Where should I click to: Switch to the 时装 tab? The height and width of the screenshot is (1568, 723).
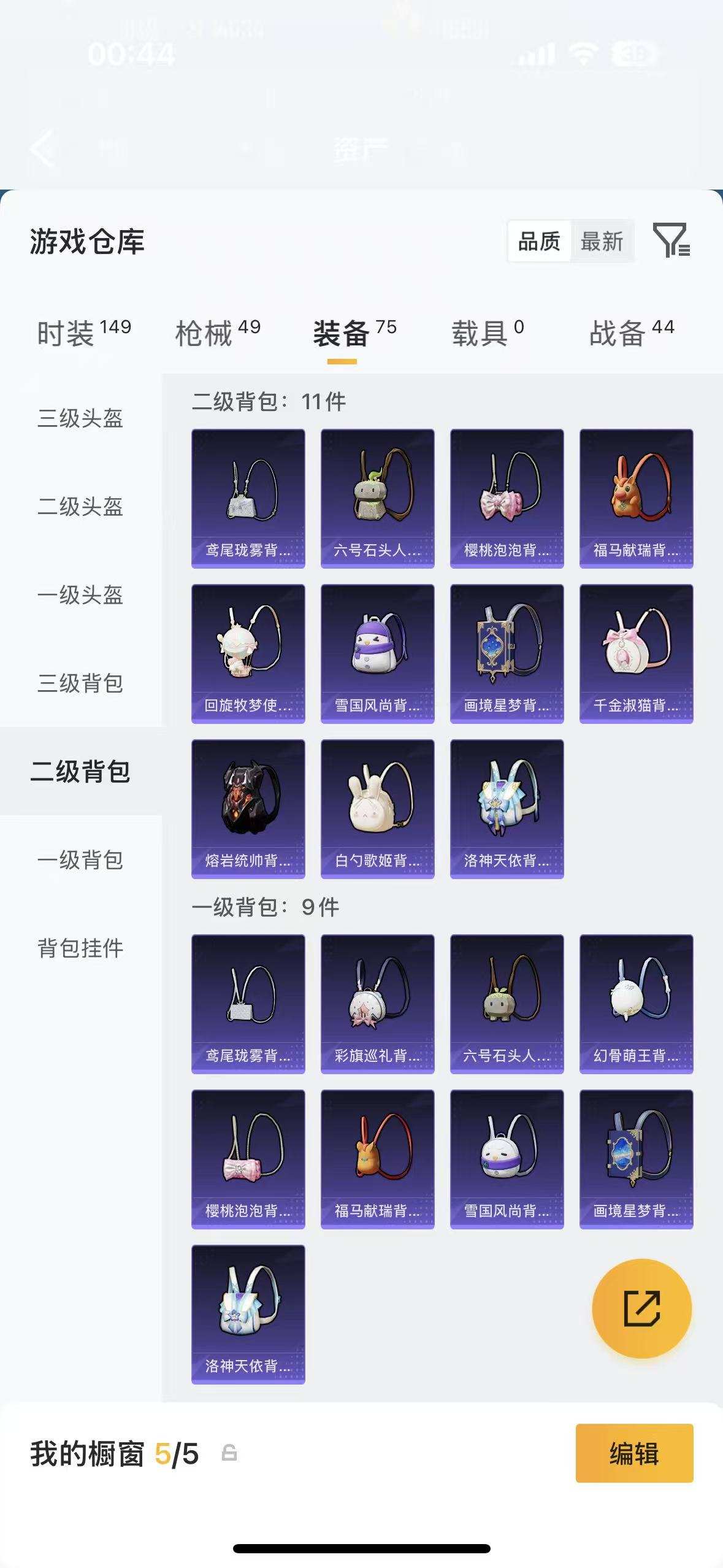[83, 333]
